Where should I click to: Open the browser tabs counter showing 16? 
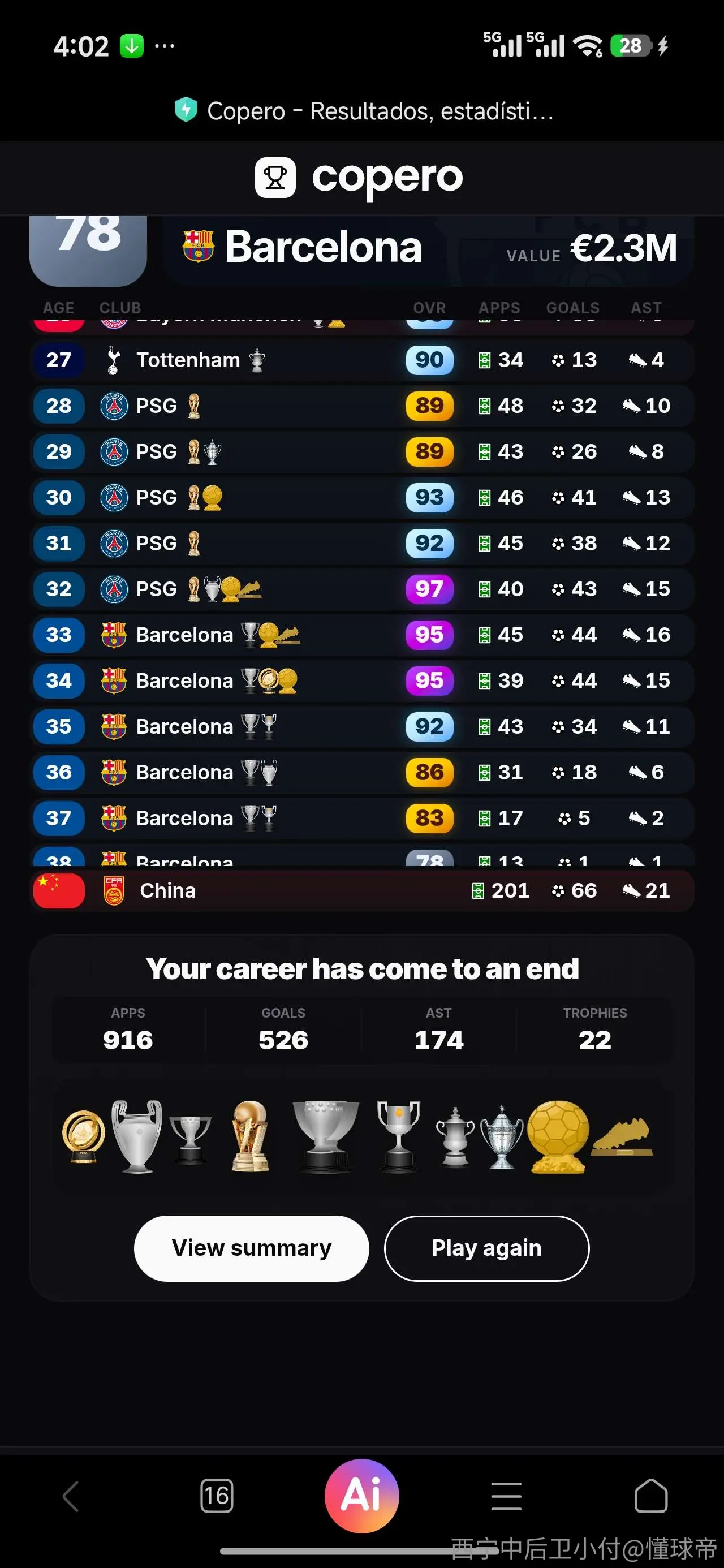click(x=217, y=1496)
